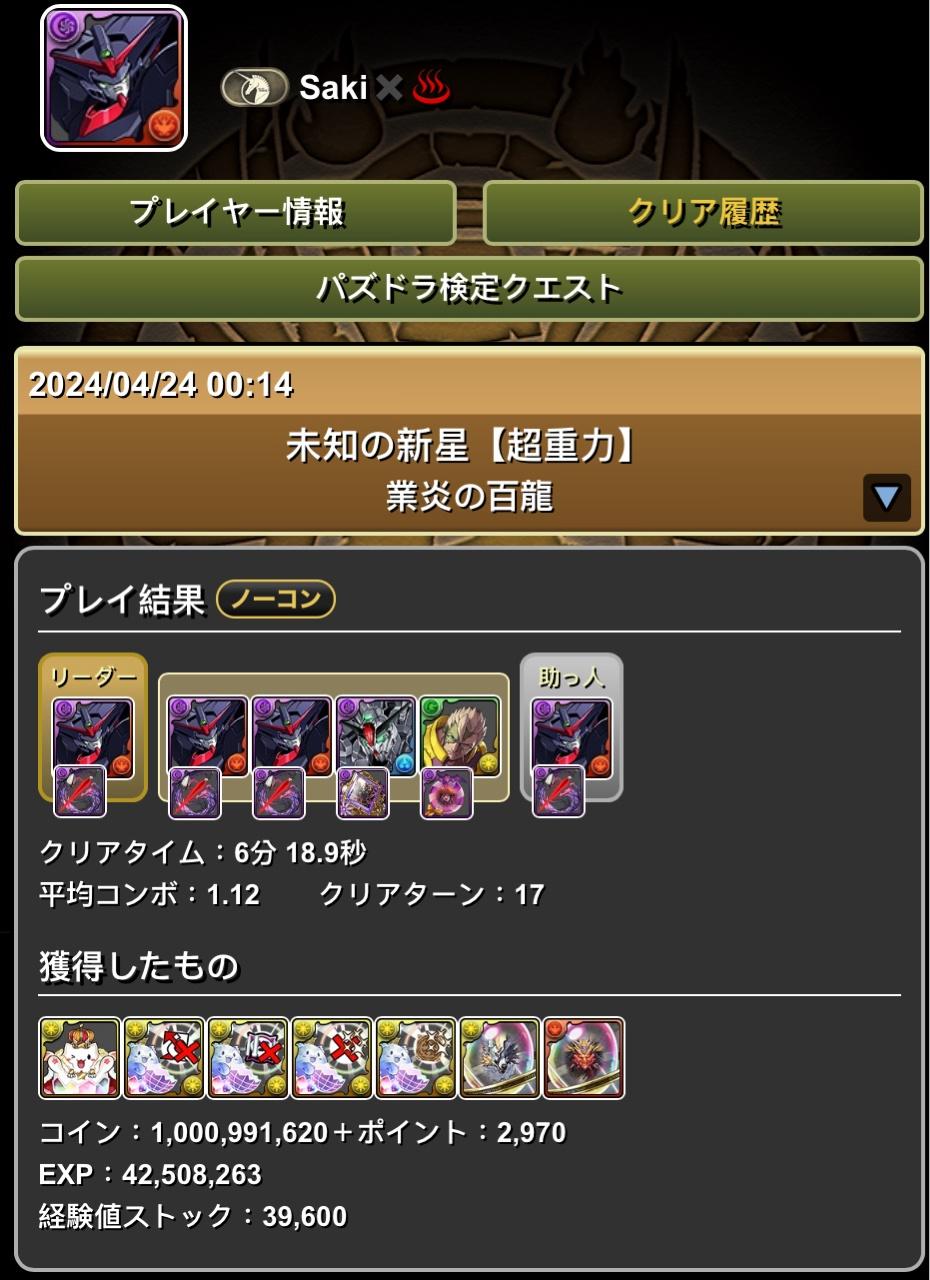Open the silver mech team member
The image size is (930, 1280).
(375, 737)
